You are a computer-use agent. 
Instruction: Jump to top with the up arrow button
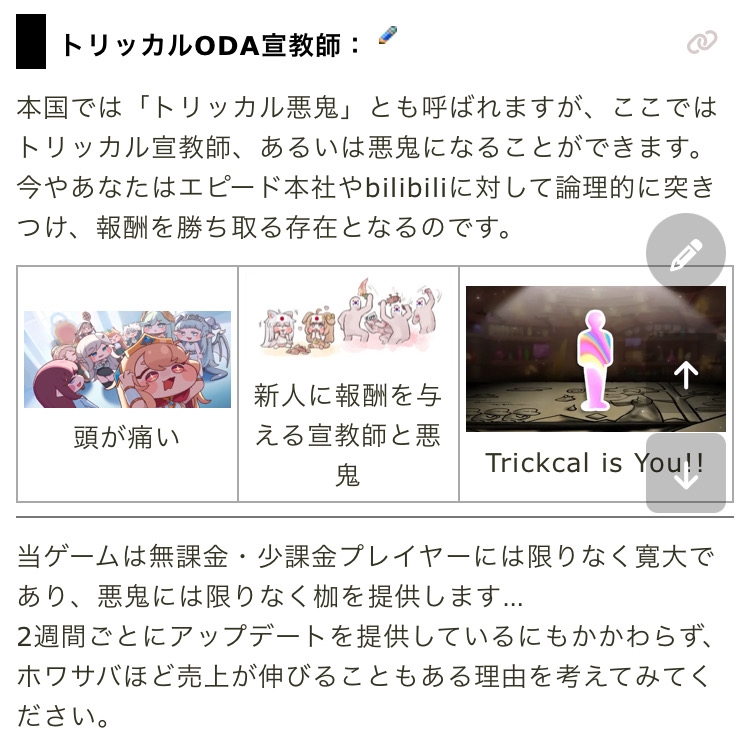pyautogui.click(x=686, y=374)
